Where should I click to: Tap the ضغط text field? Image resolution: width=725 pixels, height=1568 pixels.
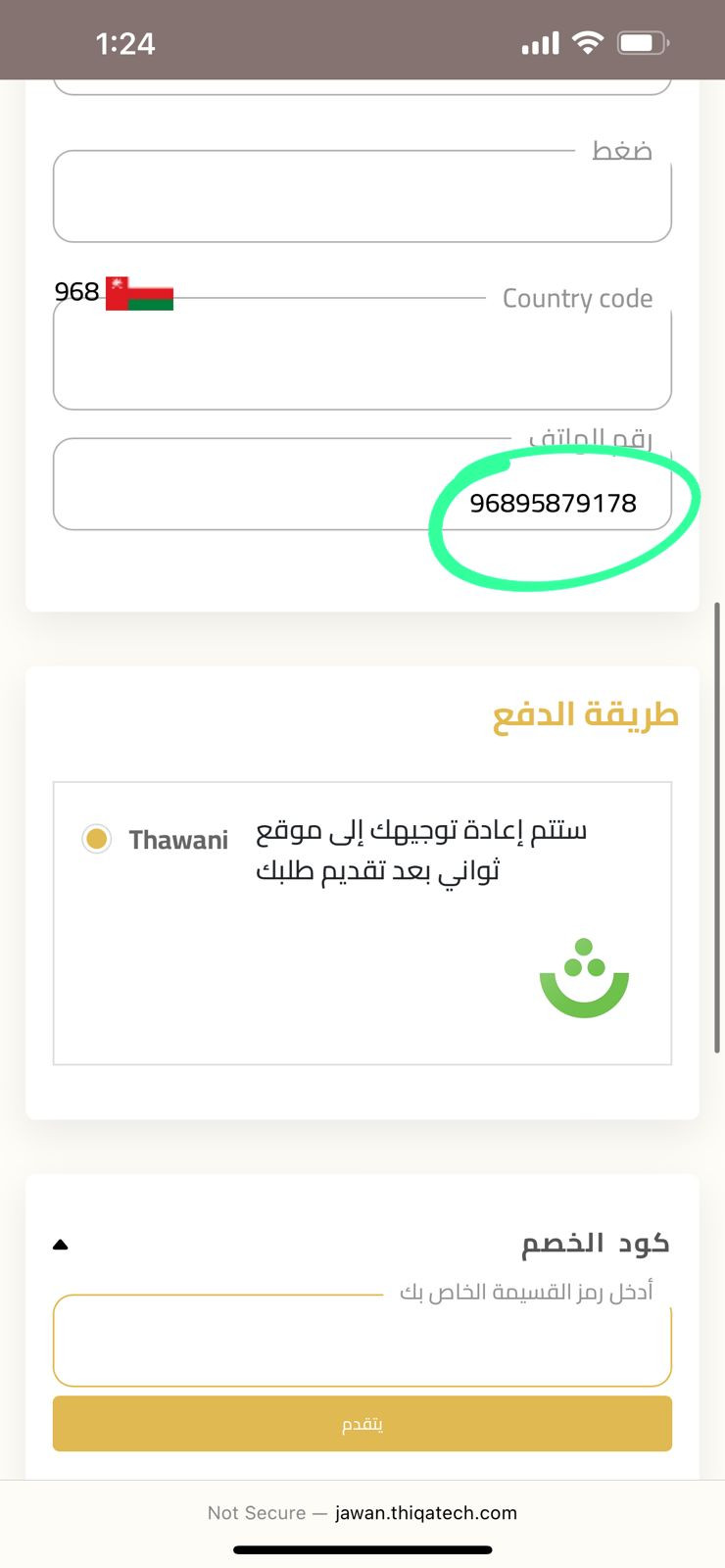click(x=362, y=196)
